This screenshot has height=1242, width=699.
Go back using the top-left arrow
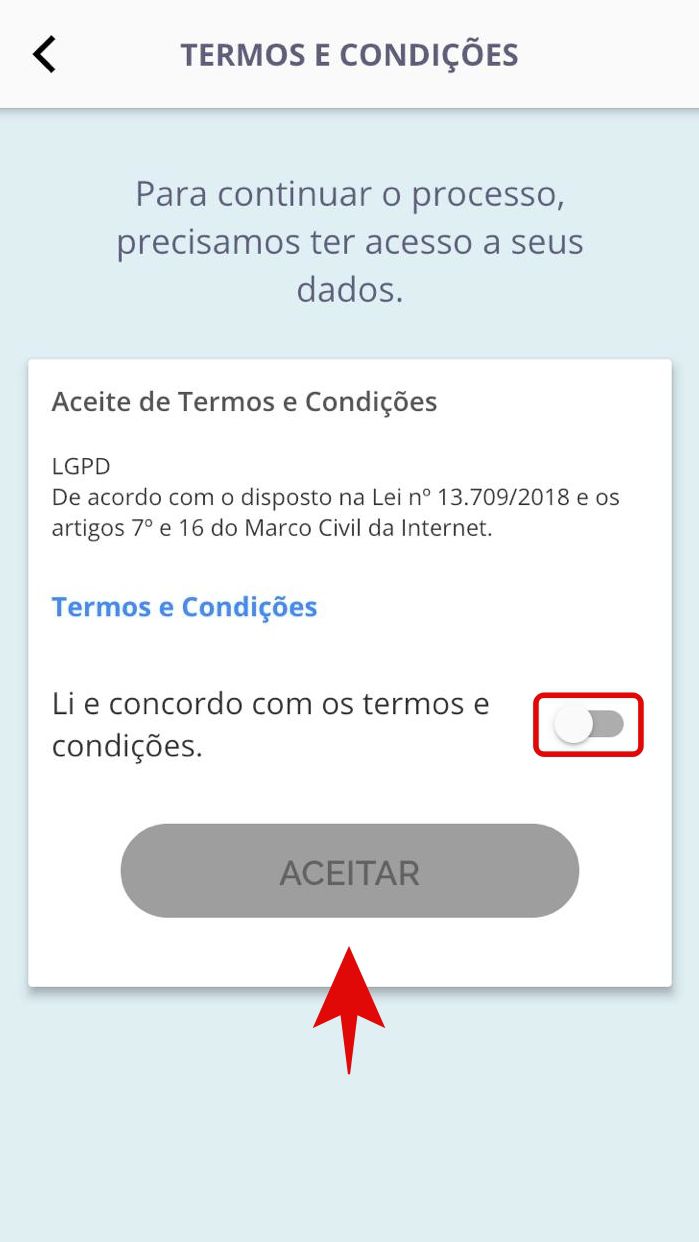[44, 54]
